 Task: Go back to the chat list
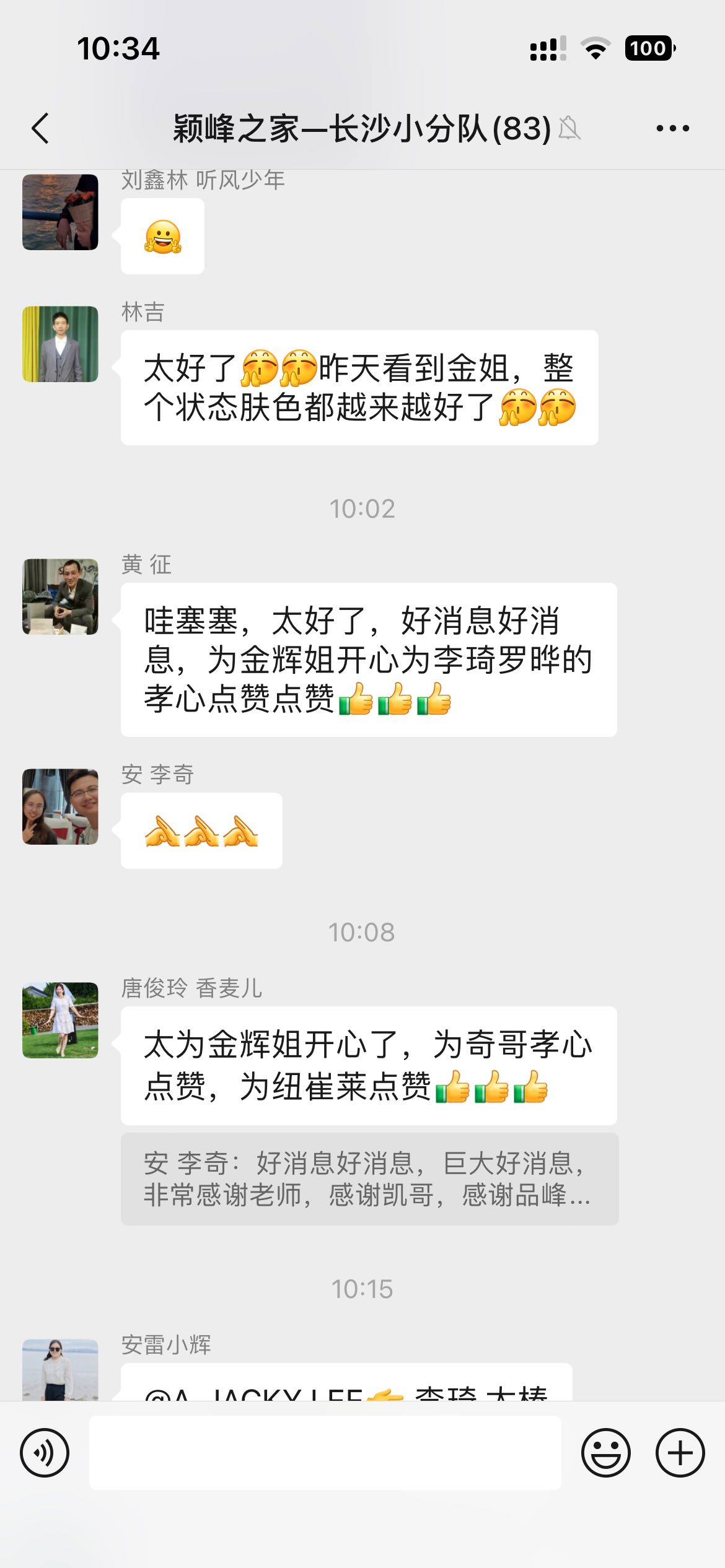tap(41, 128)
